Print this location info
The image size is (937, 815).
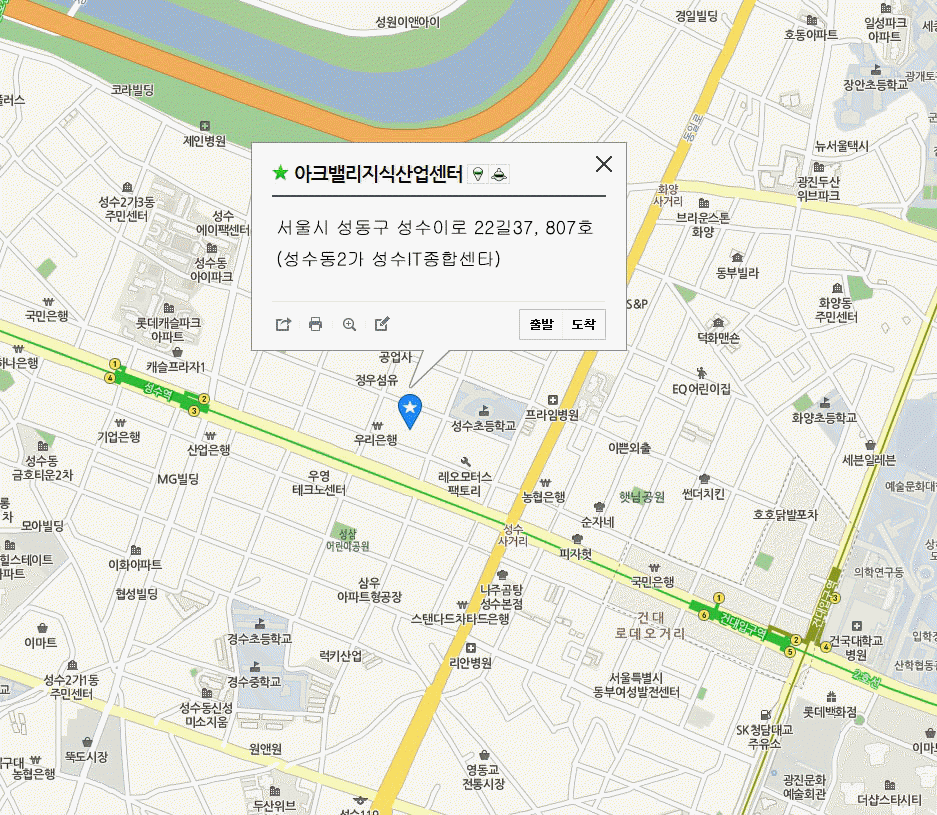point(316,324)
